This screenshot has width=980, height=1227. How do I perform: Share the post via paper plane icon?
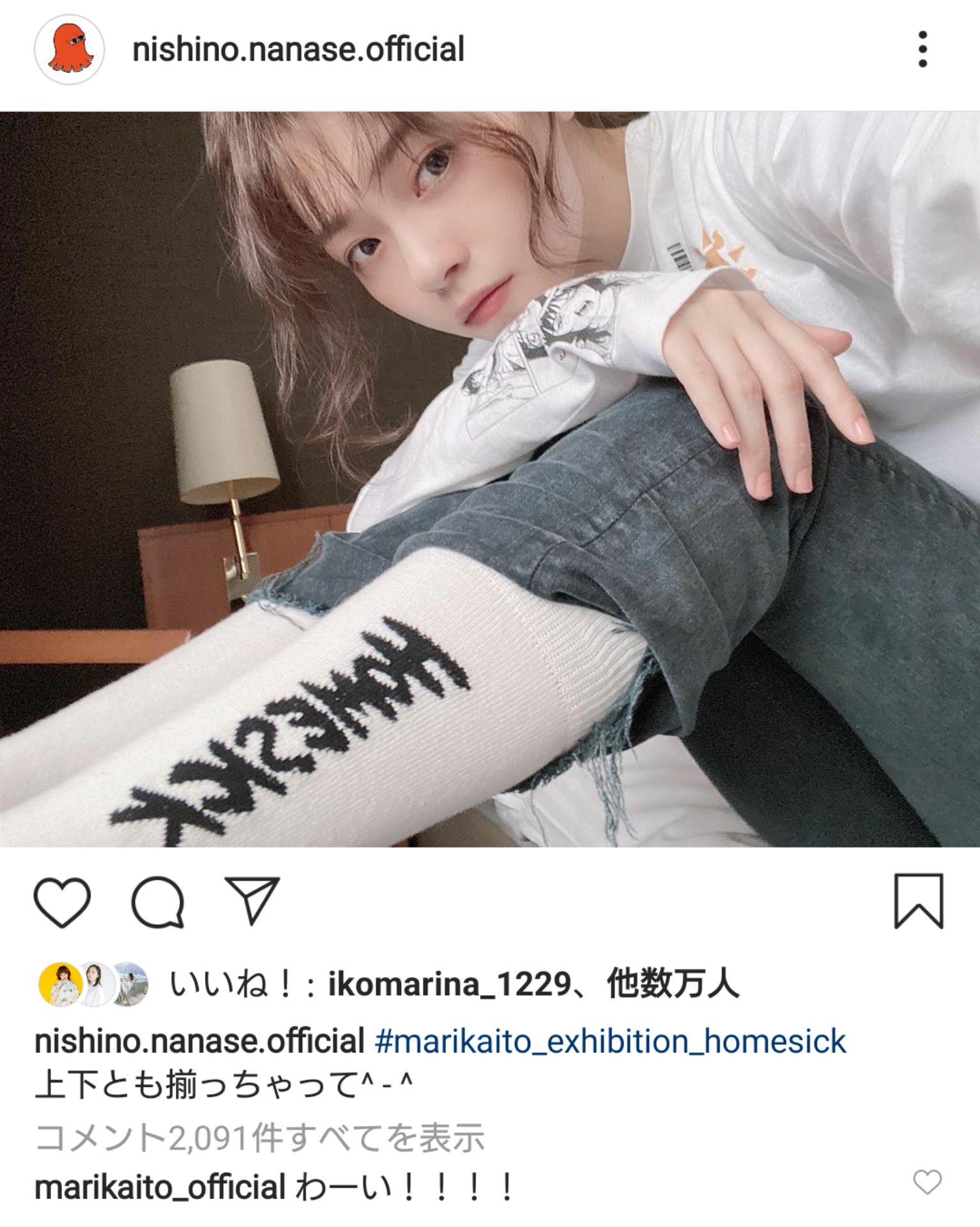coord(252,900)
